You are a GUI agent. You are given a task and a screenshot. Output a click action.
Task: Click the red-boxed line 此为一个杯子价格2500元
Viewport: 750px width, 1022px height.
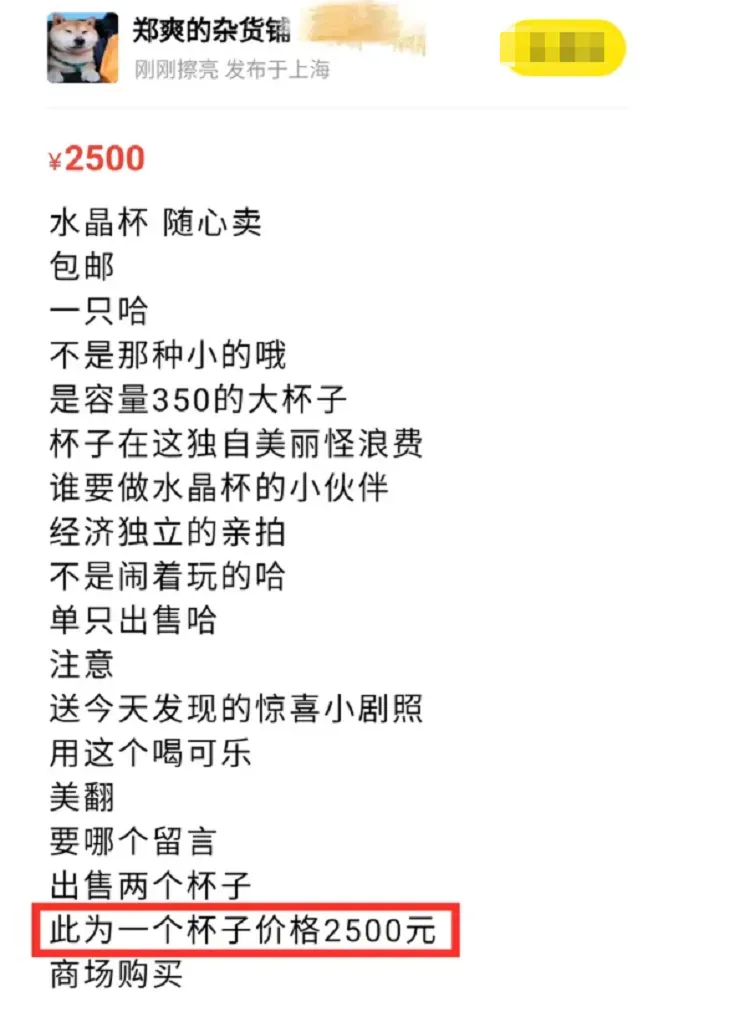(x=240, y=930)
